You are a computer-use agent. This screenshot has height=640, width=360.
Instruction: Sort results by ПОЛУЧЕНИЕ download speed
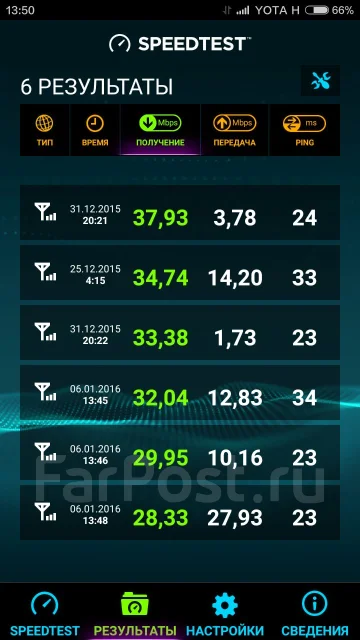tap(160, 130)
